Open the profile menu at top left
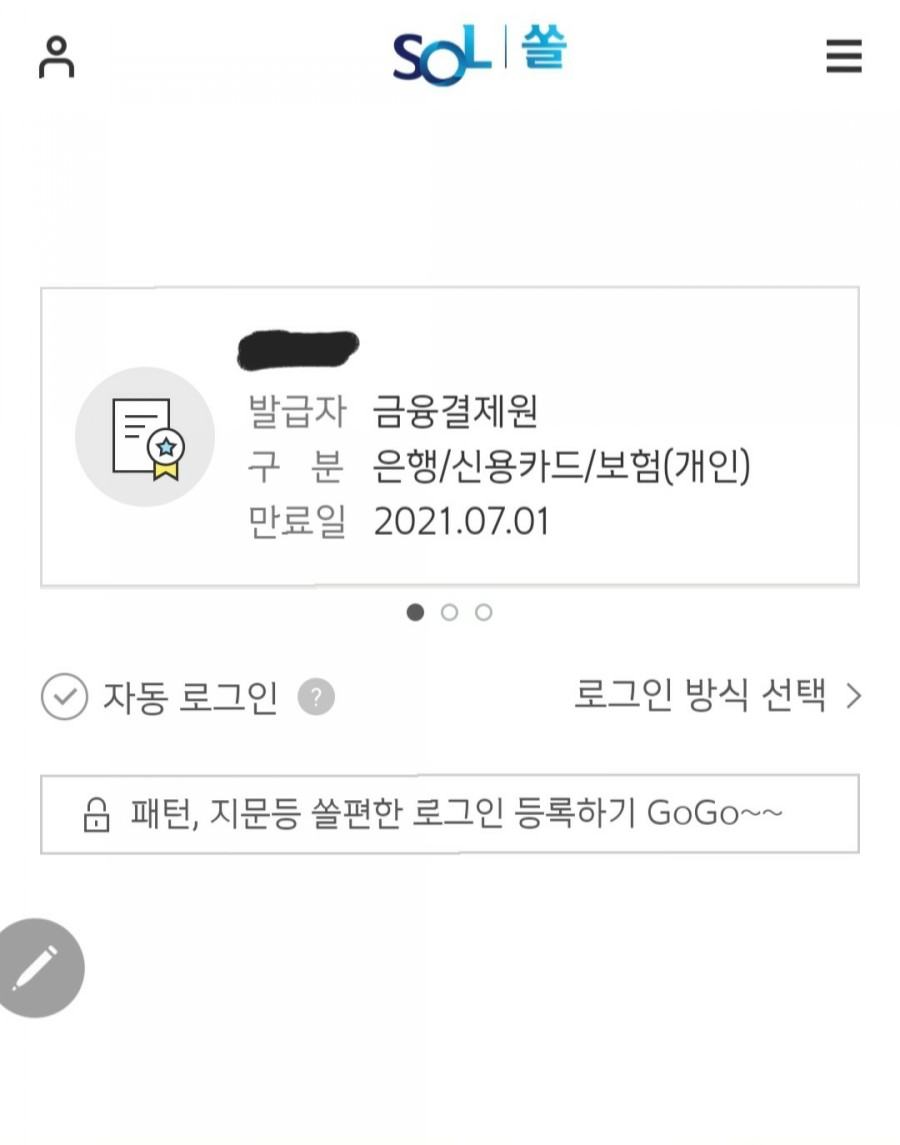The width and height of the screenshot is (900, 1145). (57, 57)
